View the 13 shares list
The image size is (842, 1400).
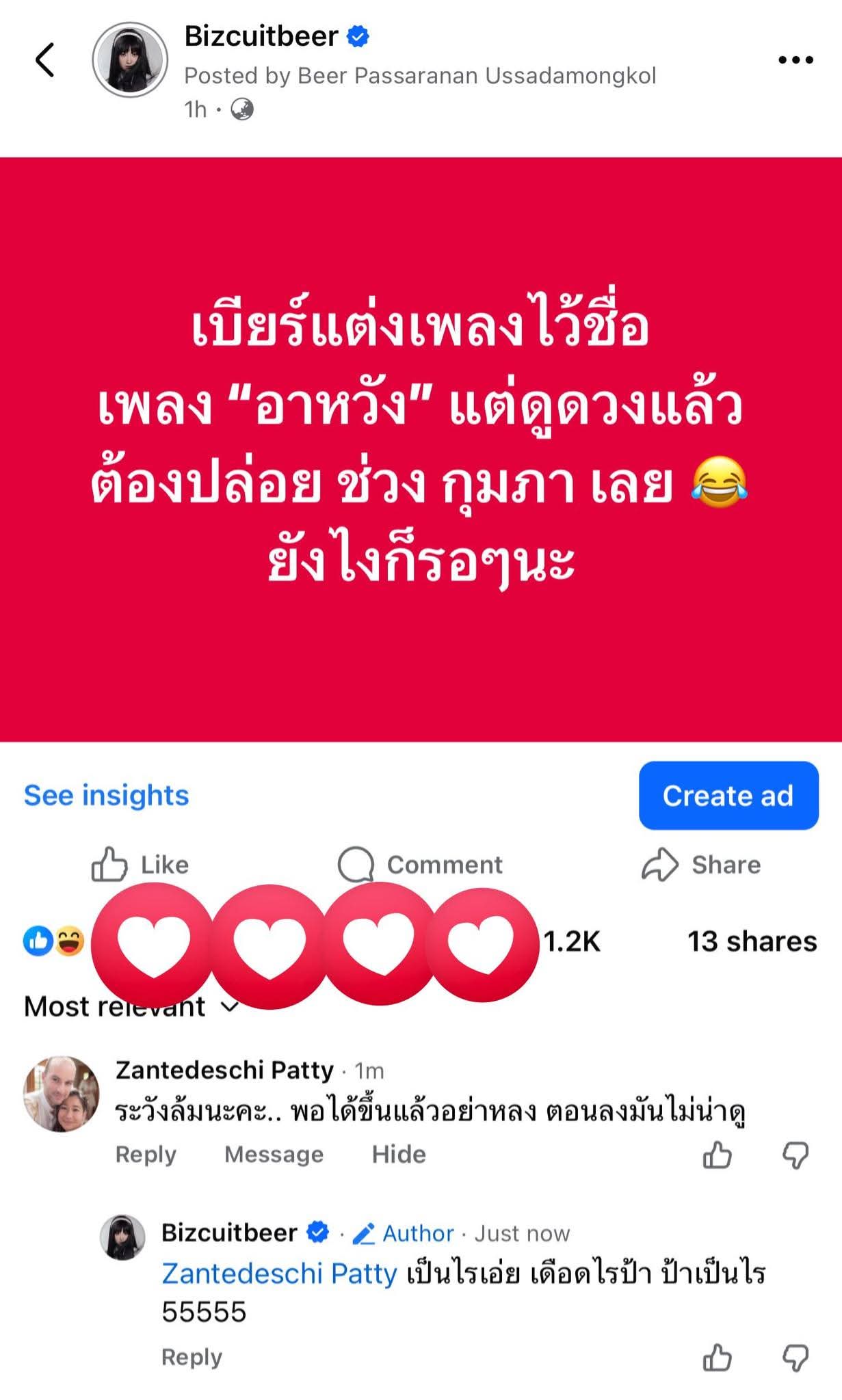[752, 941]
